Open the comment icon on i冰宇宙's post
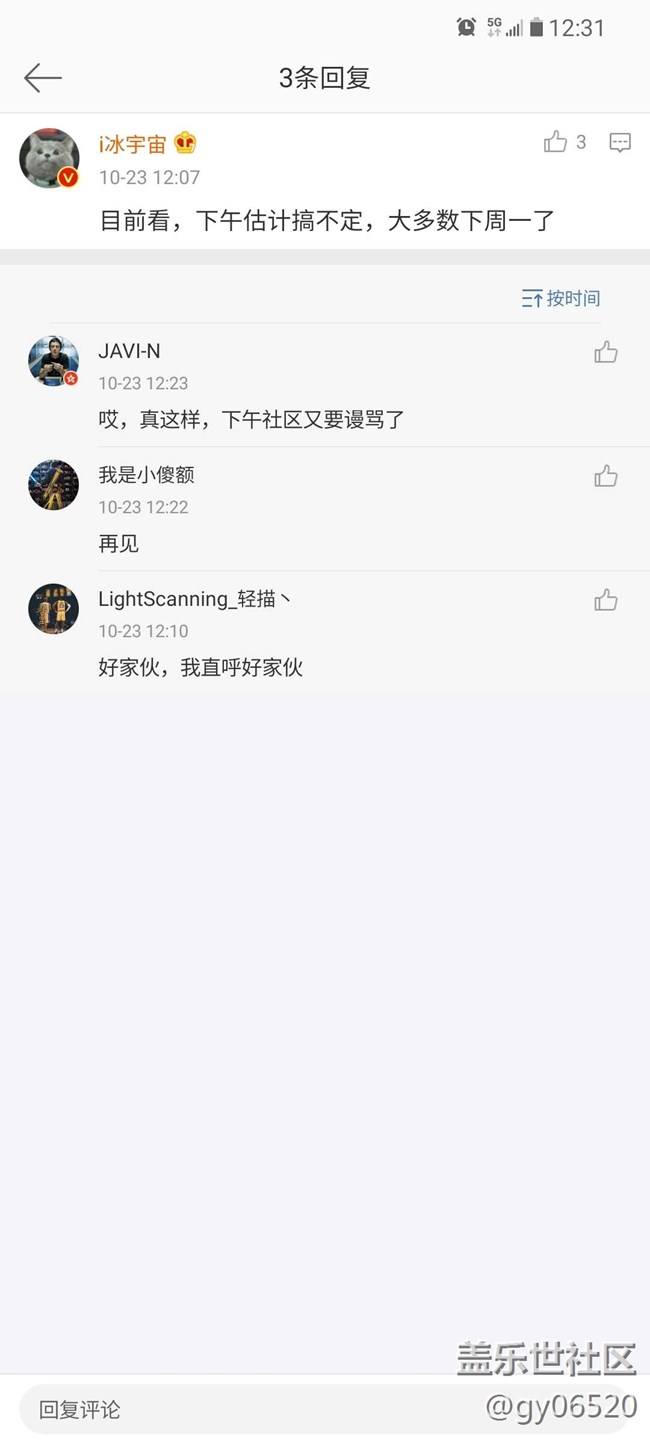650x1444 pixels. pos(620,142)
